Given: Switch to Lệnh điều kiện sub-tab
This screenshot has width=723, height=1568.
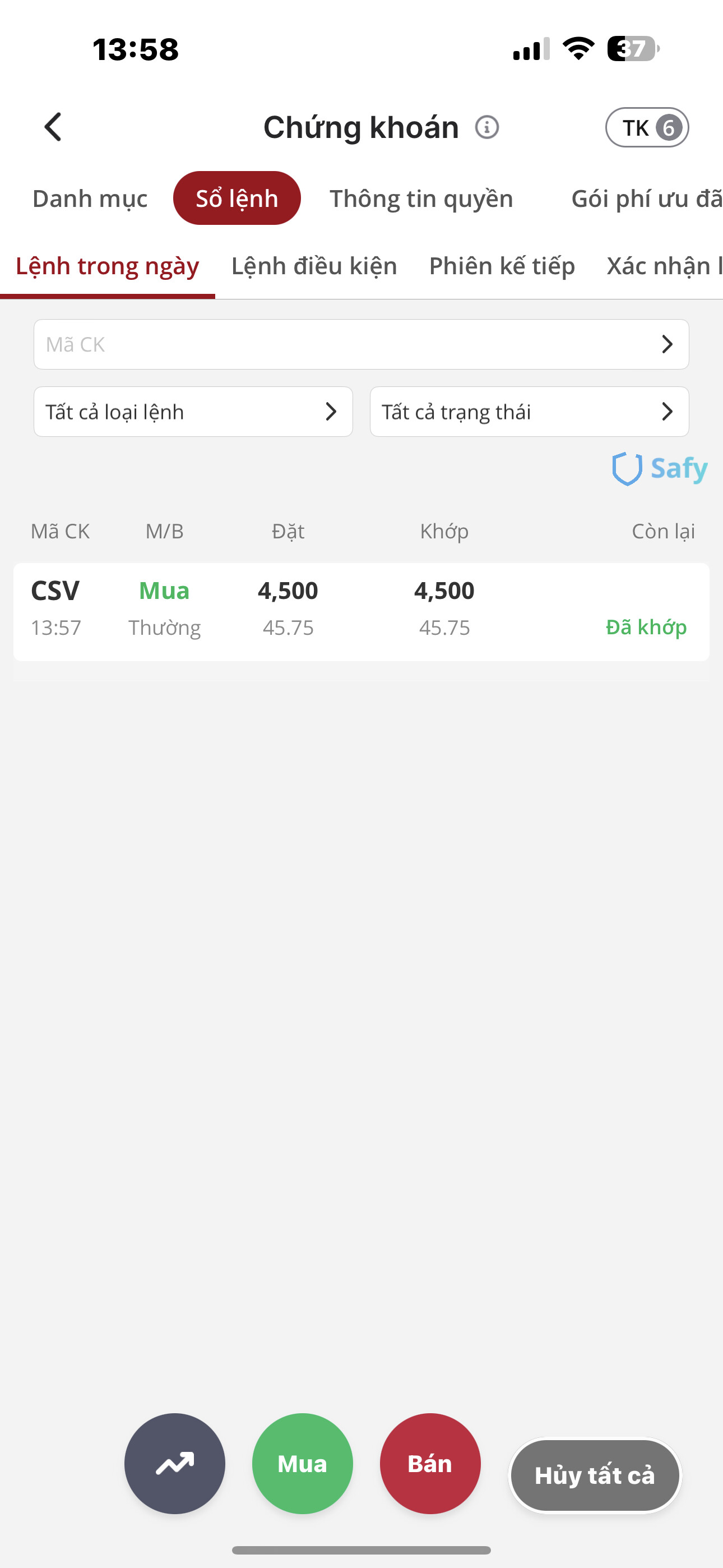Looking at the screenshot, I should [314, 266].
